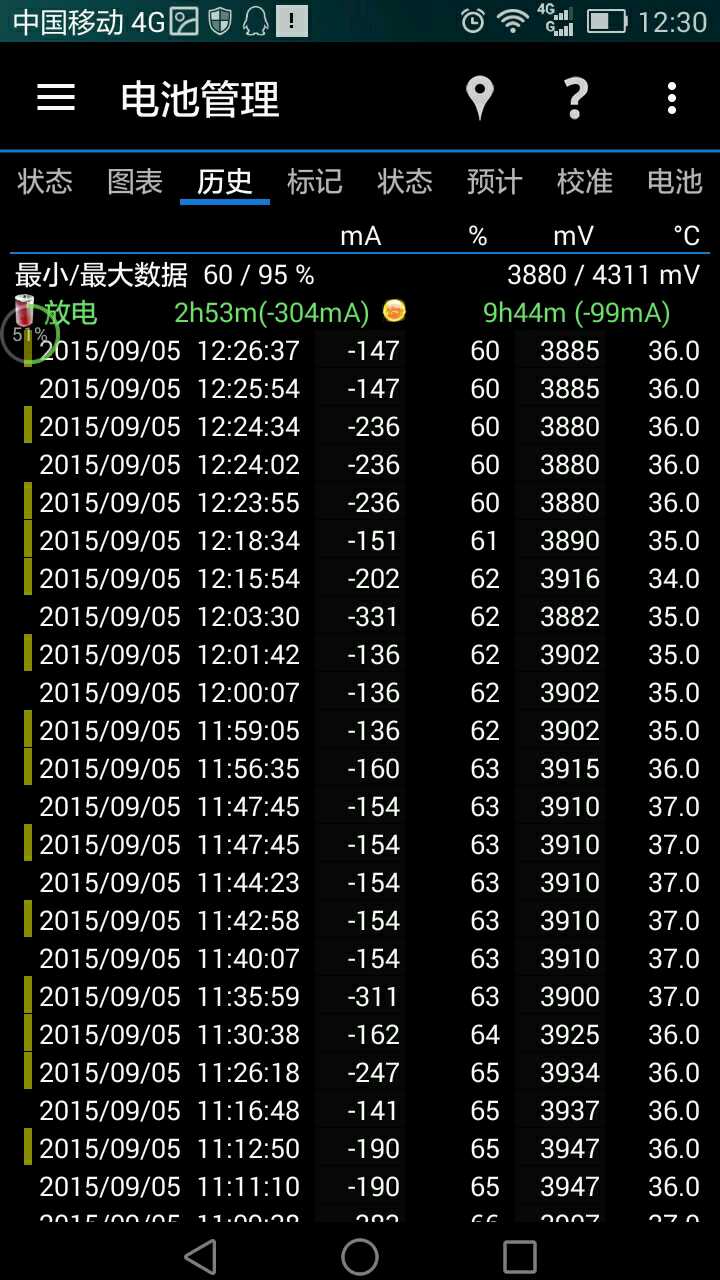Go to the 标记 tab
Viewport: 720px width, 1280px height.
coord(315,181)
